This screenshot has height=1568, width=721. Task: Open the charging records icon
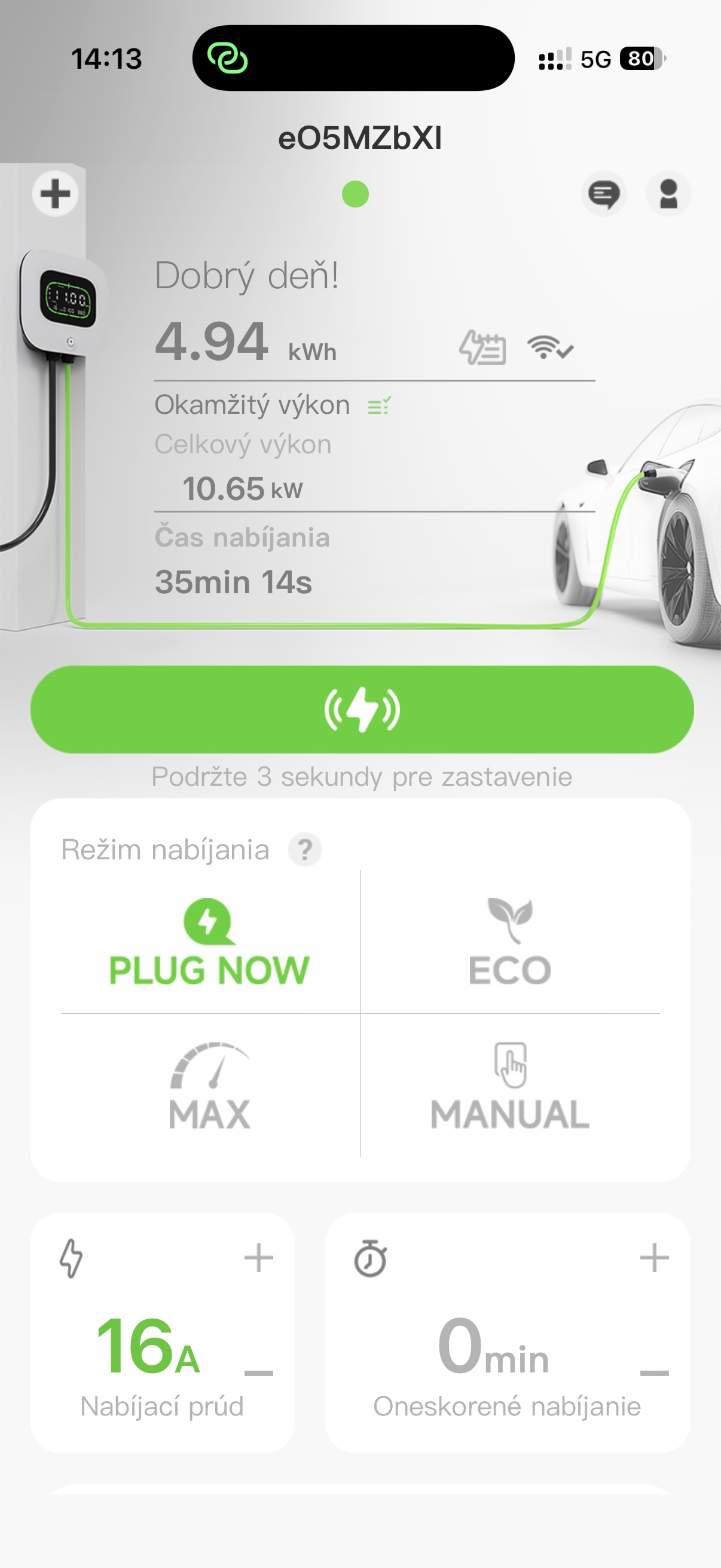coord(482,347)
